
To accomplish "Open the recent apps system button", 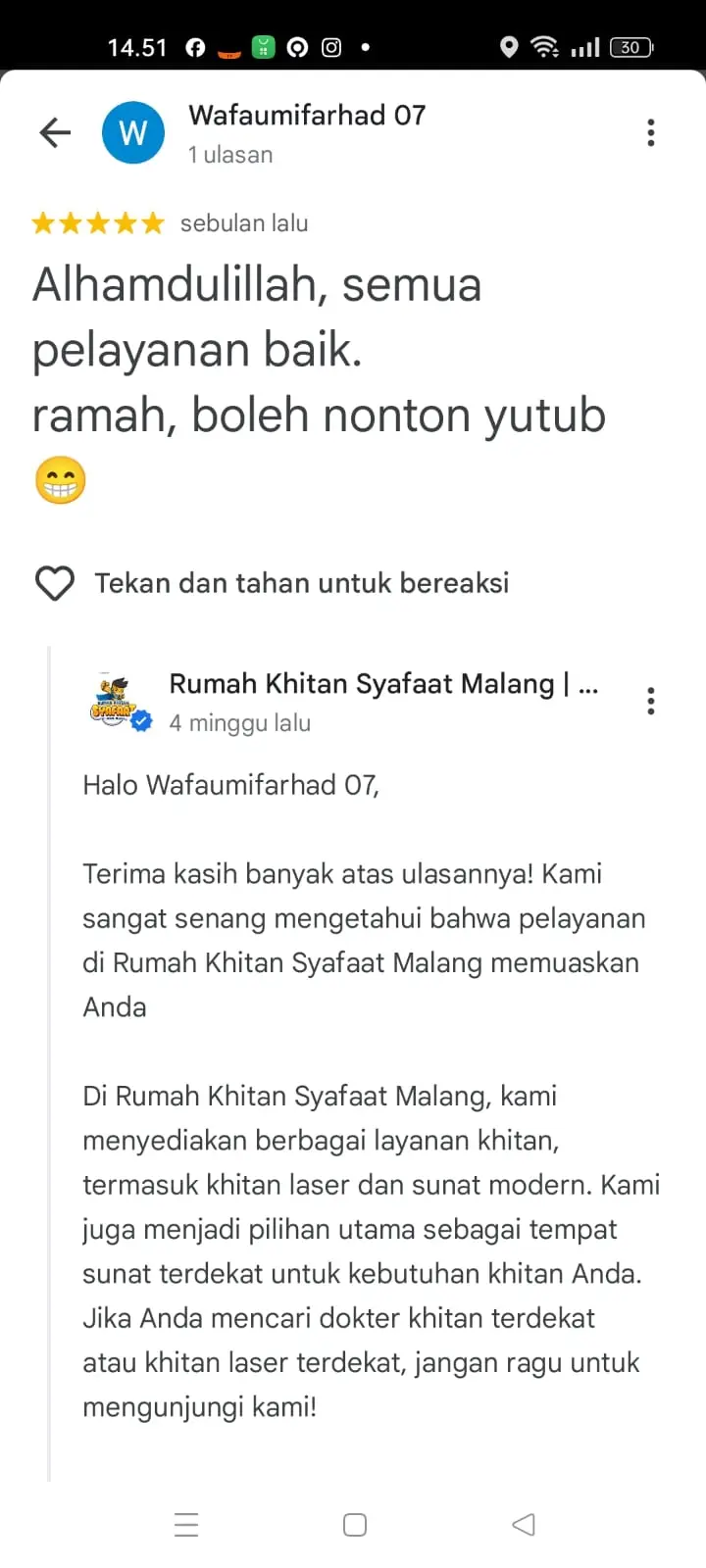I will coord(186,1525).
